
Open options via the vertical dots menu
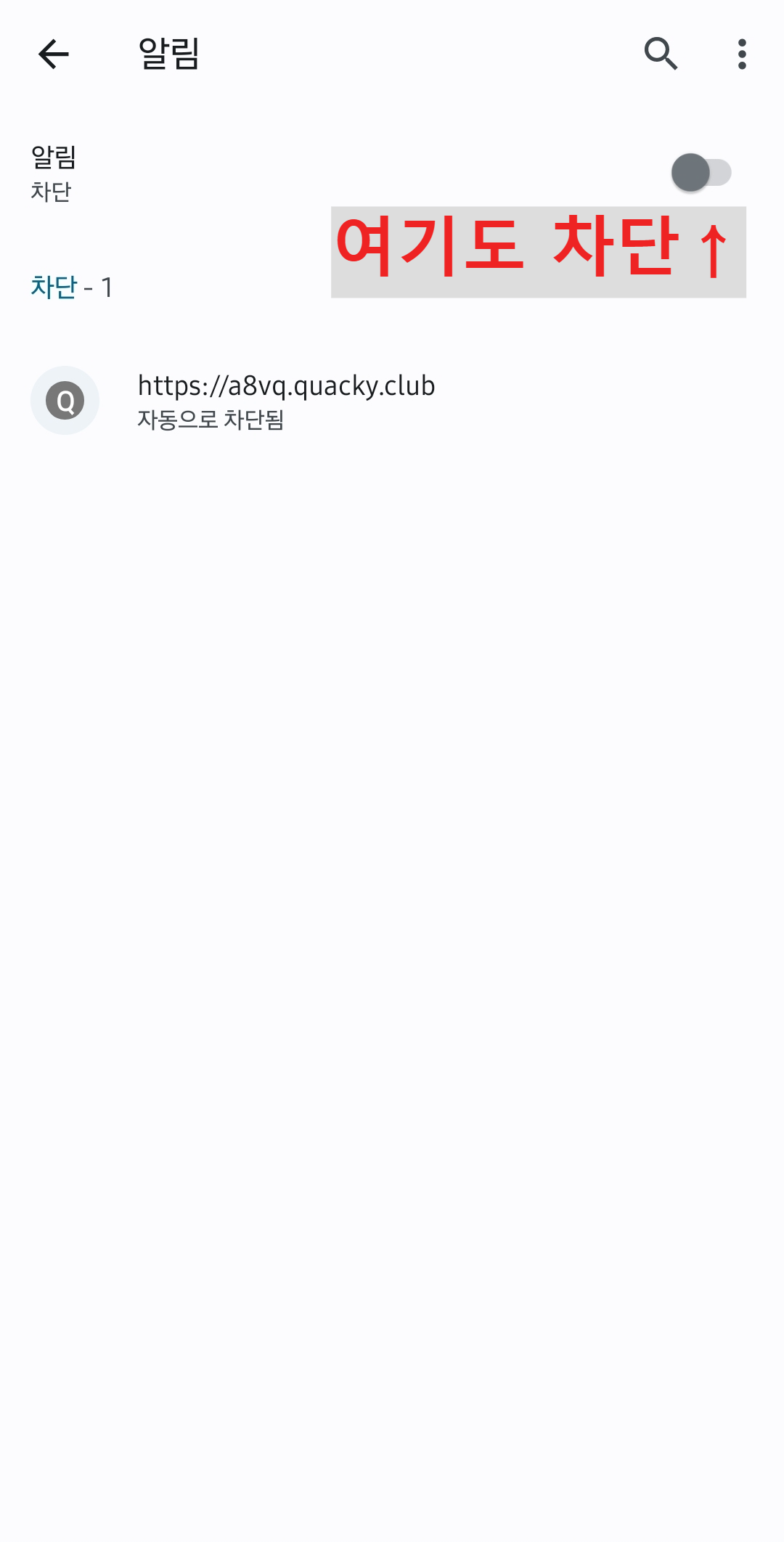pos(742,54)
